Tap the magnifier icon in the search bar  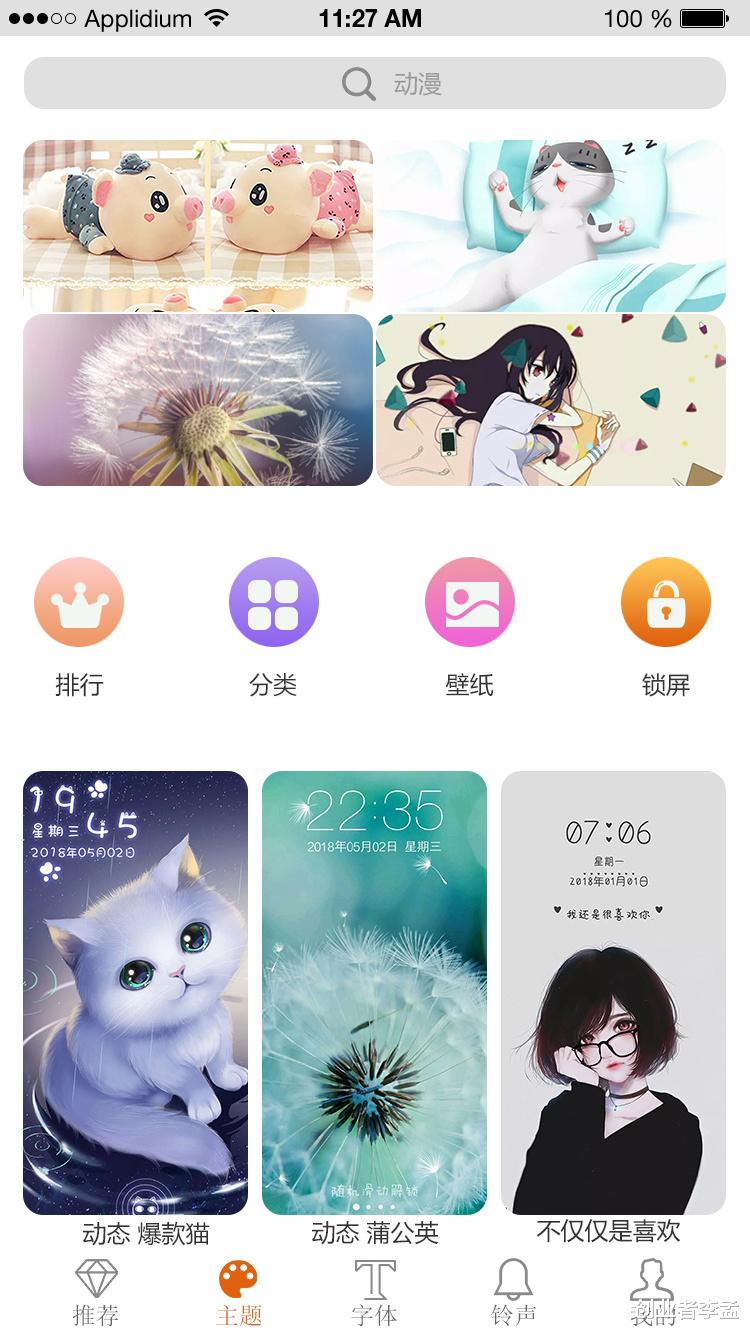pyautogui.click(x=357, y=83)
